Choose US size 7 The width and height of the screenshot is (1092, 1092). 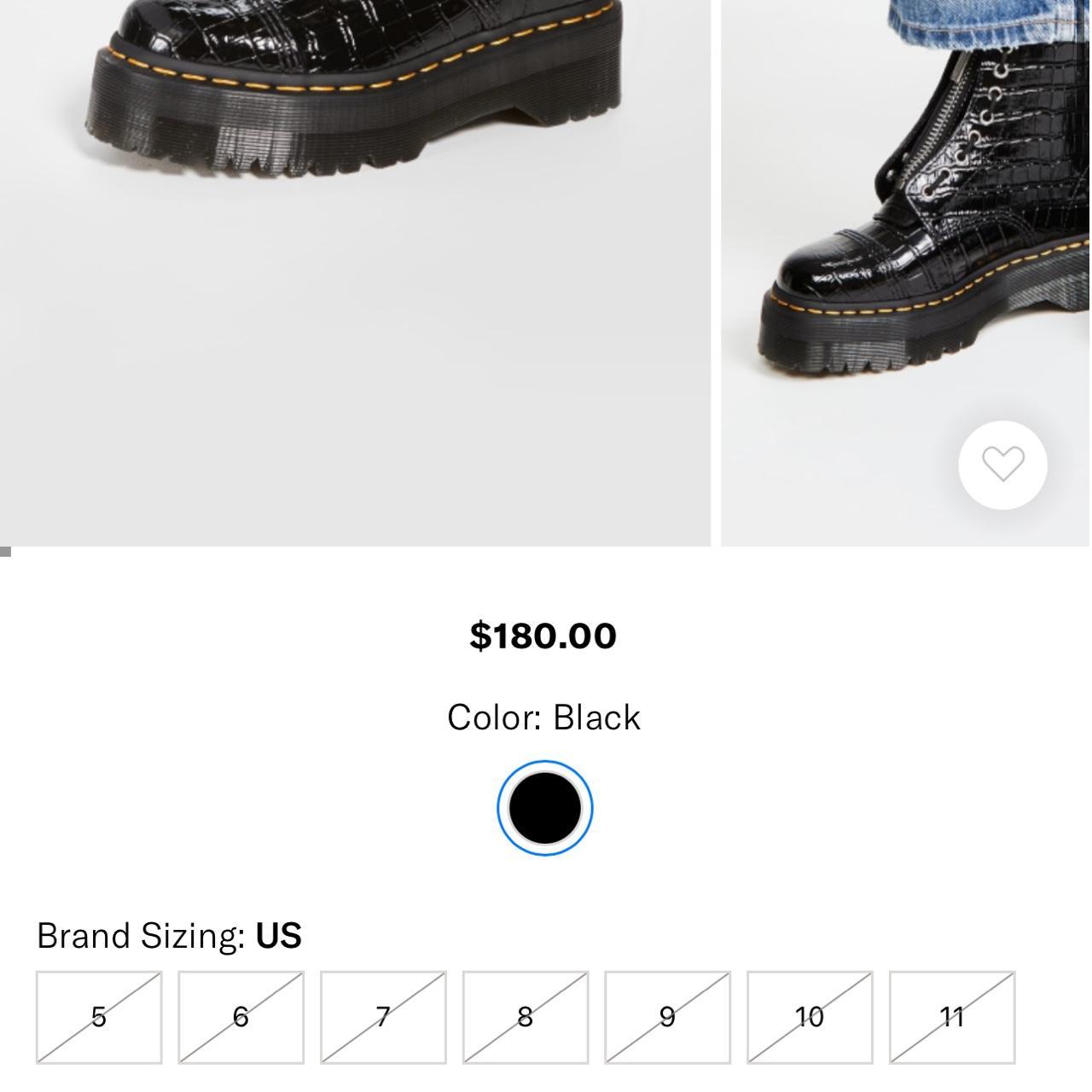pyautogui.click(x=383, y=1017)
